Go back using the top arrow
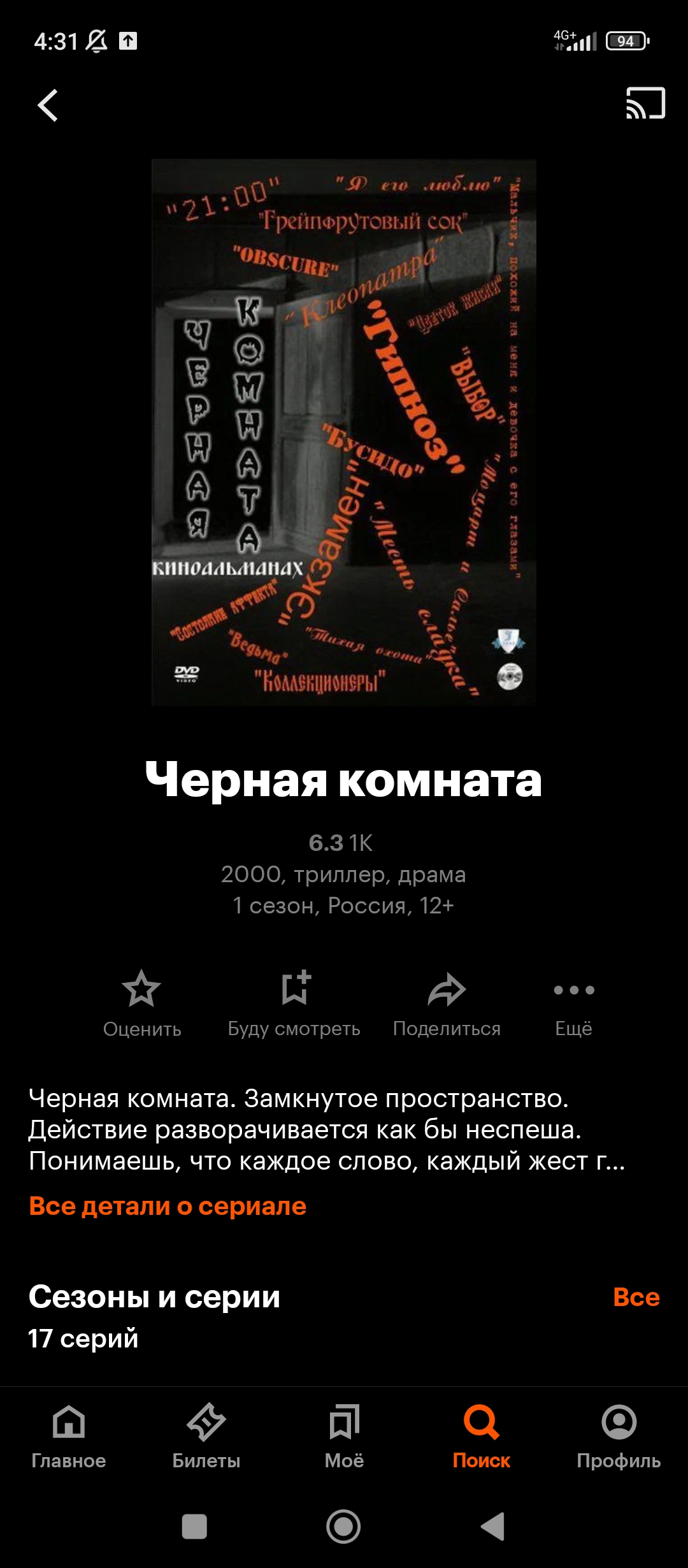 coord(48,105)
